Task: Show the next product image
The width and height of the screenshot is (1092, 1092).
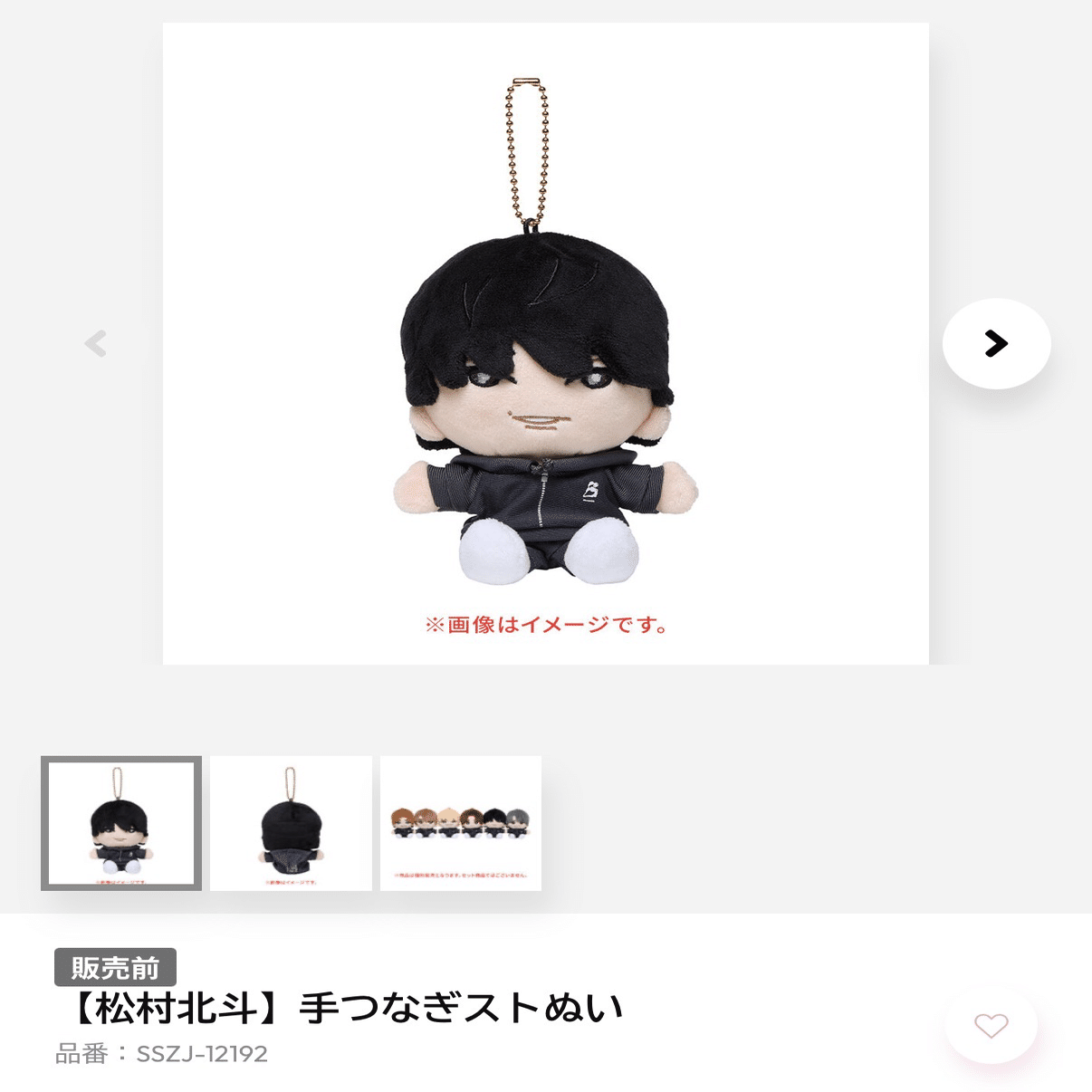Action: (x=996, y=344)
